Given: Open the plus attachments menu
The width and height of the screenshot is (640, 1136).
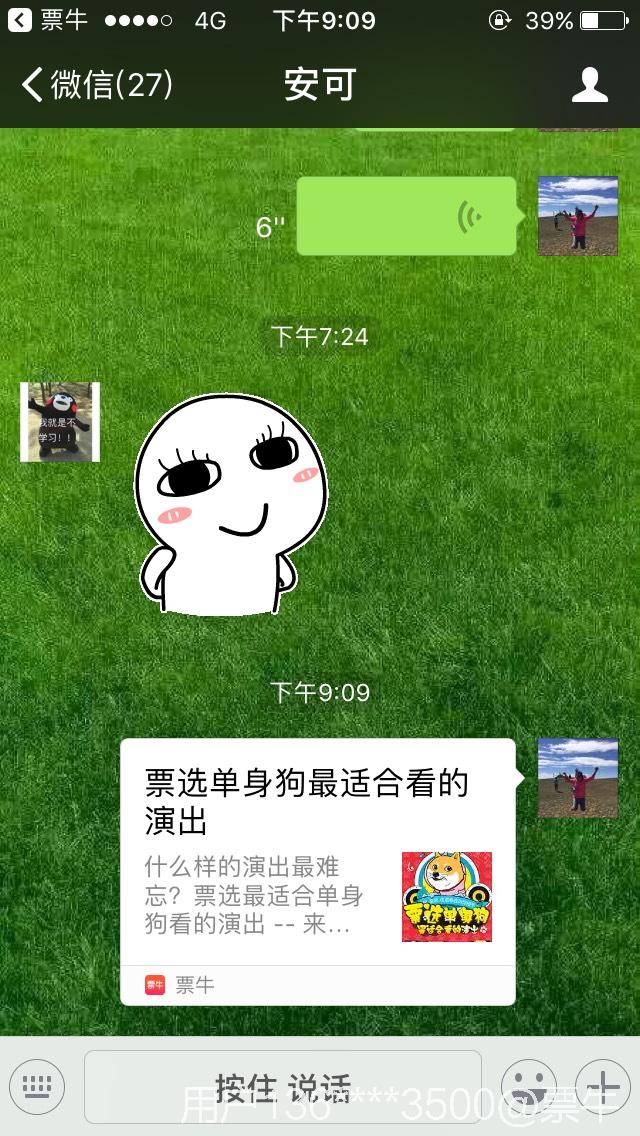Looking at the screenshot, I should (x=602, y=1087).
